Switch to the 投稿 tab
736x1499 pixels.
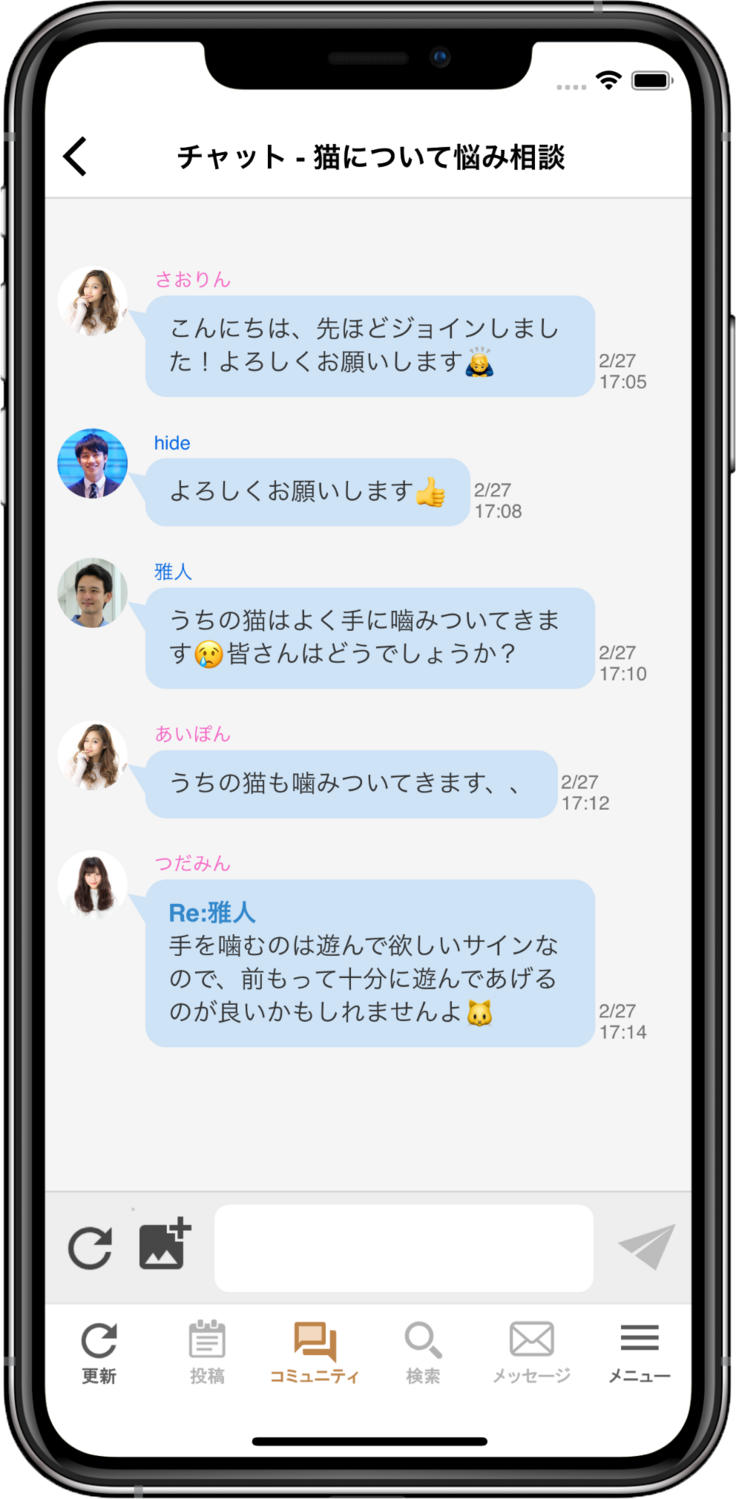(207, 1352)
